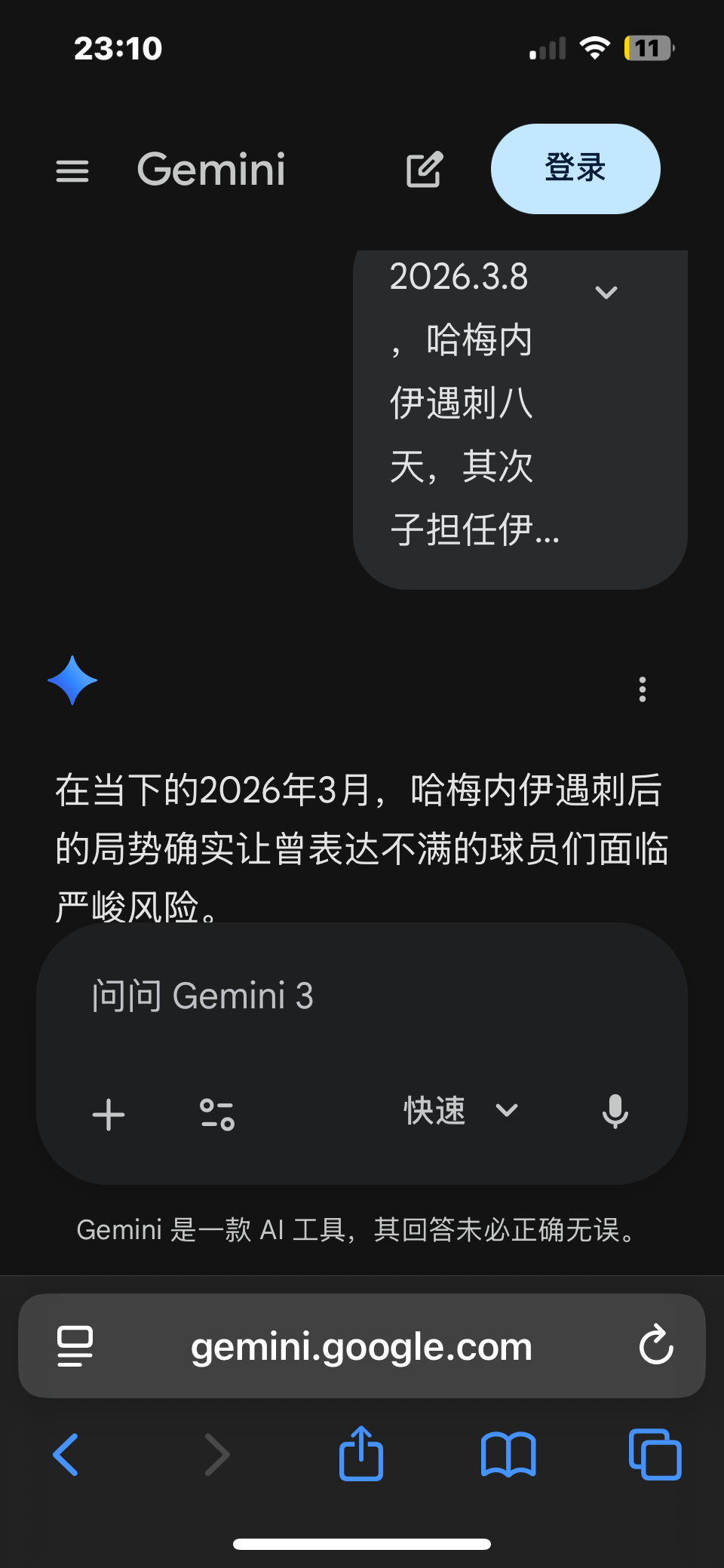The width and height of the screenshot is (724, 1568).
Task: Open Safari bookmarks
Action: (508, 1454)
